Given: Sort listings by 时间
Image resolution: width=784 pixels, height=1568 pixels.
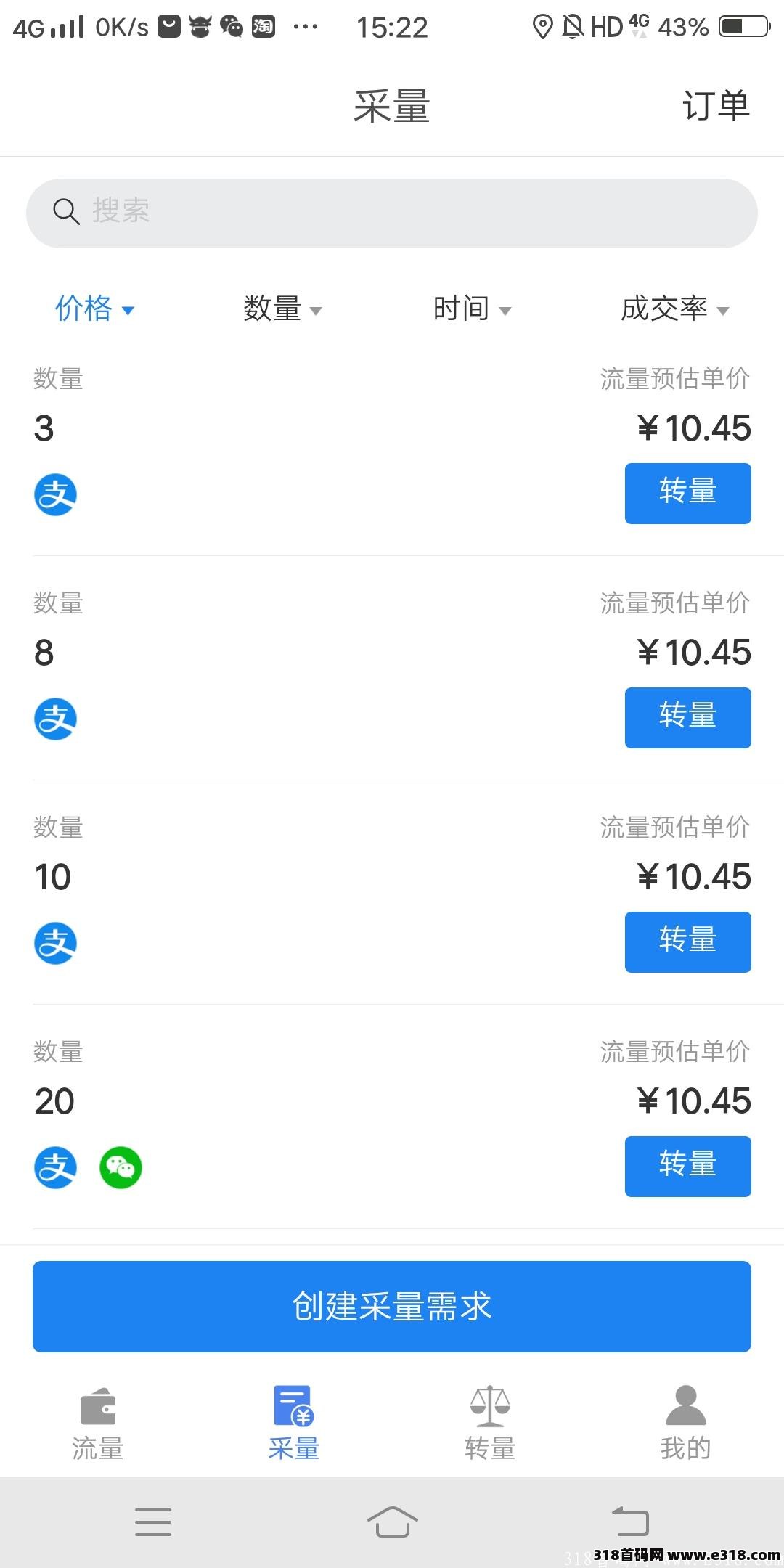Looking at the screenshot, I should (x=472, y=309).
